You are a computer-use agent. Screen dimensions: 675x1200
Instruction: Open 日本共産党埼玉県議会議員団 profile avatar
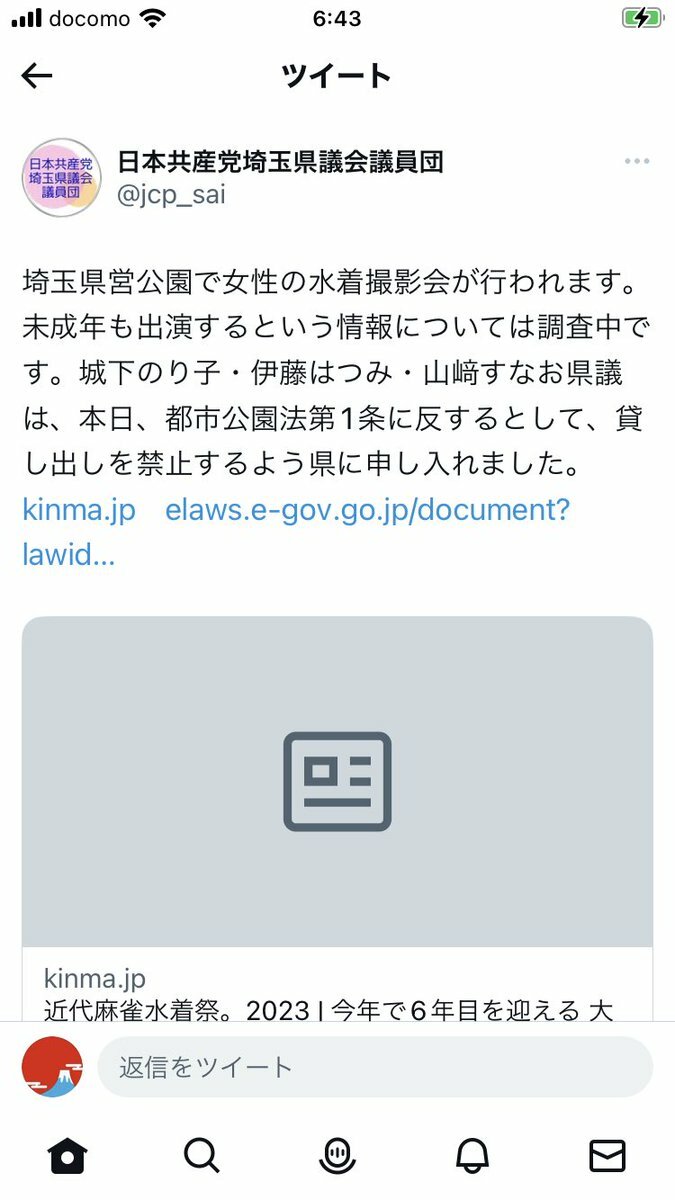click(x=61, y=177)
